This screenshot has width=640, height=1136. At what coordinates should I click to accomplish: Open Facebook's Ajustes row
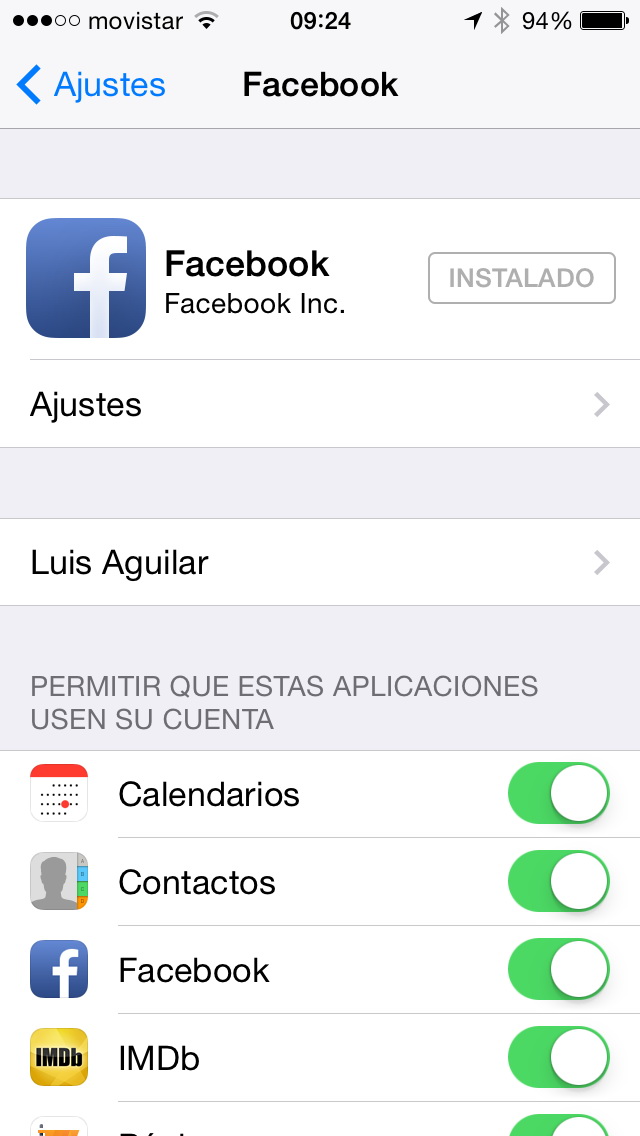320,404
